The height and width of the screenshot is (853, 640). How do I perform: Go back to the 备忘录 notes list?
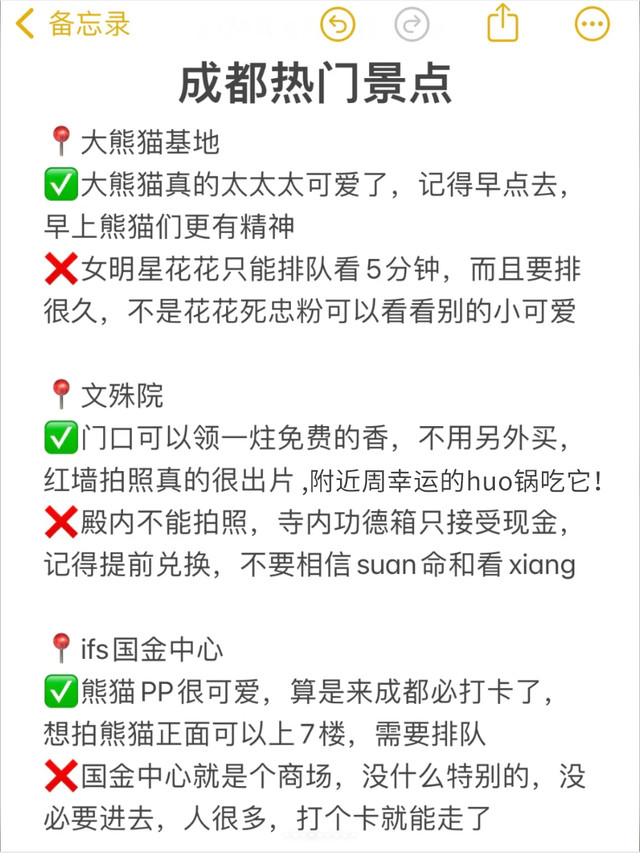click(73, 24)
